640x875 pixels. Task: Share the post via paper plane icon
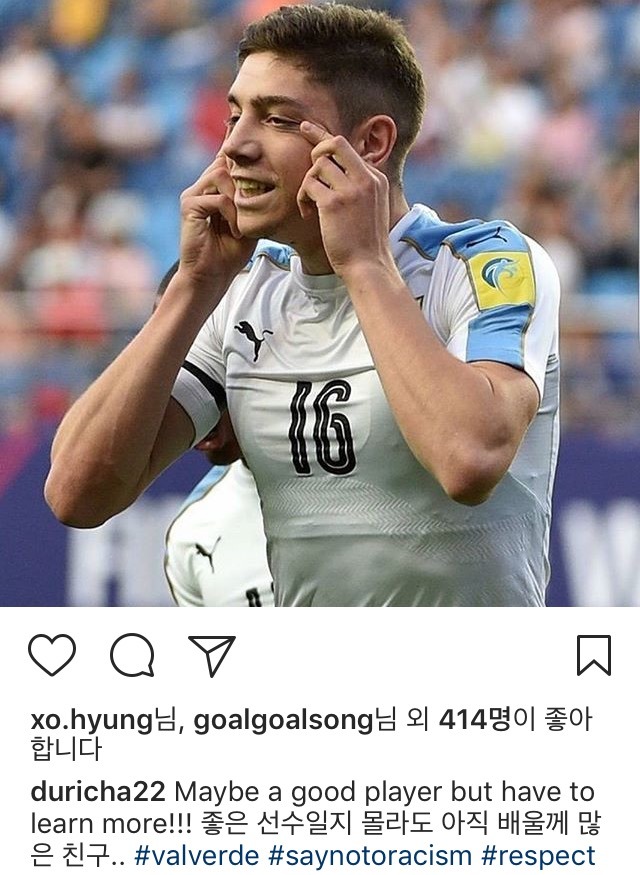[x=212, y=656]
